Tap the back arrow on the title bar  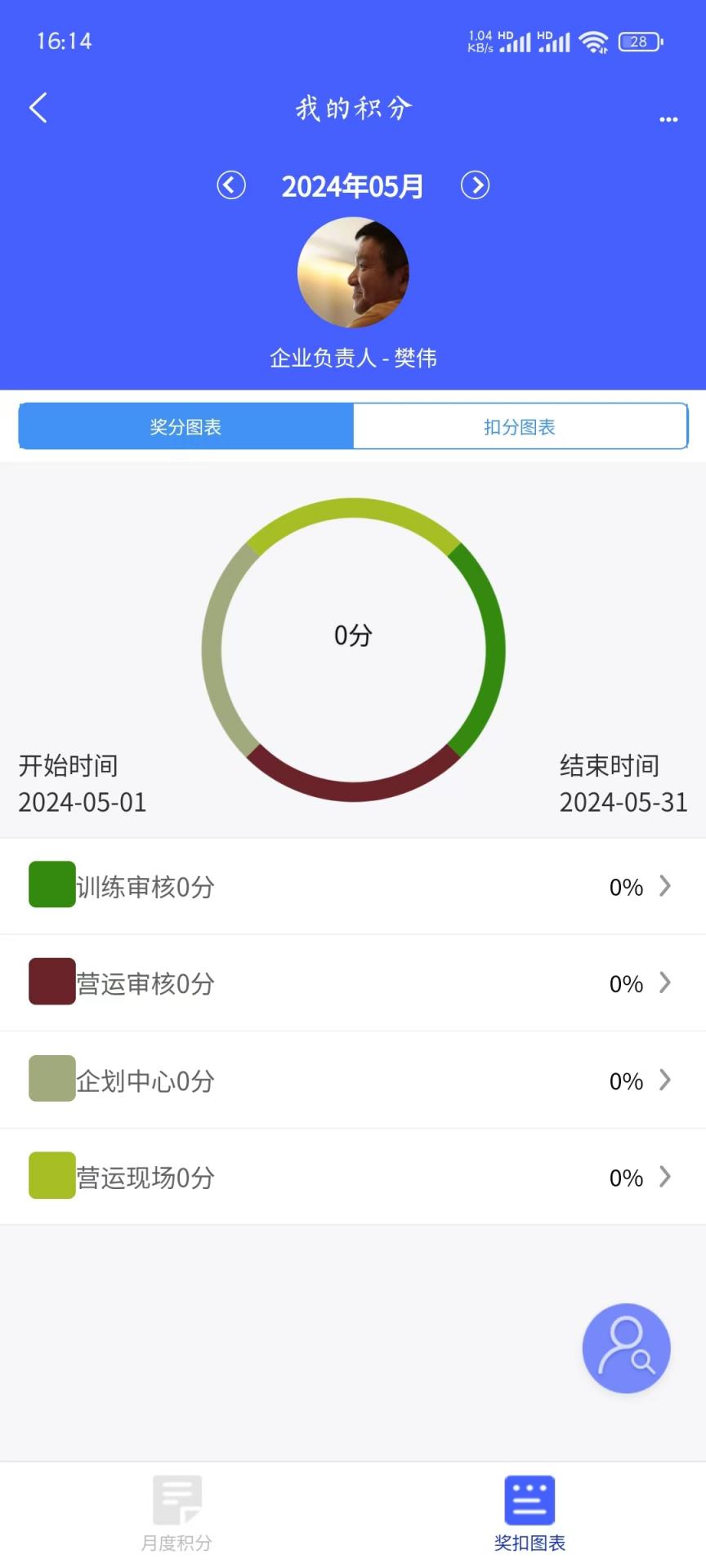point(38,107)
